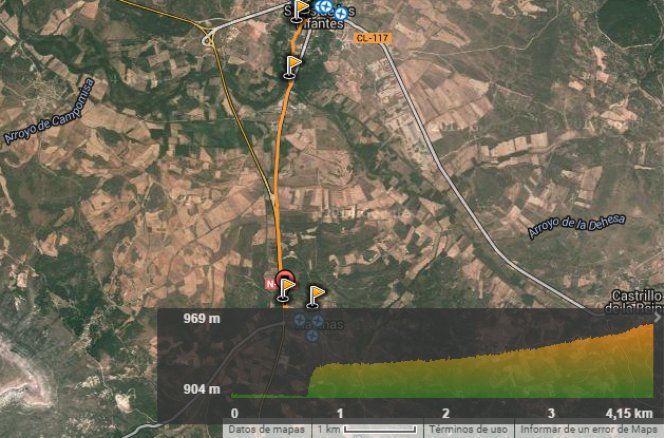Open the "Datos de mapas" link

(264, 429)
